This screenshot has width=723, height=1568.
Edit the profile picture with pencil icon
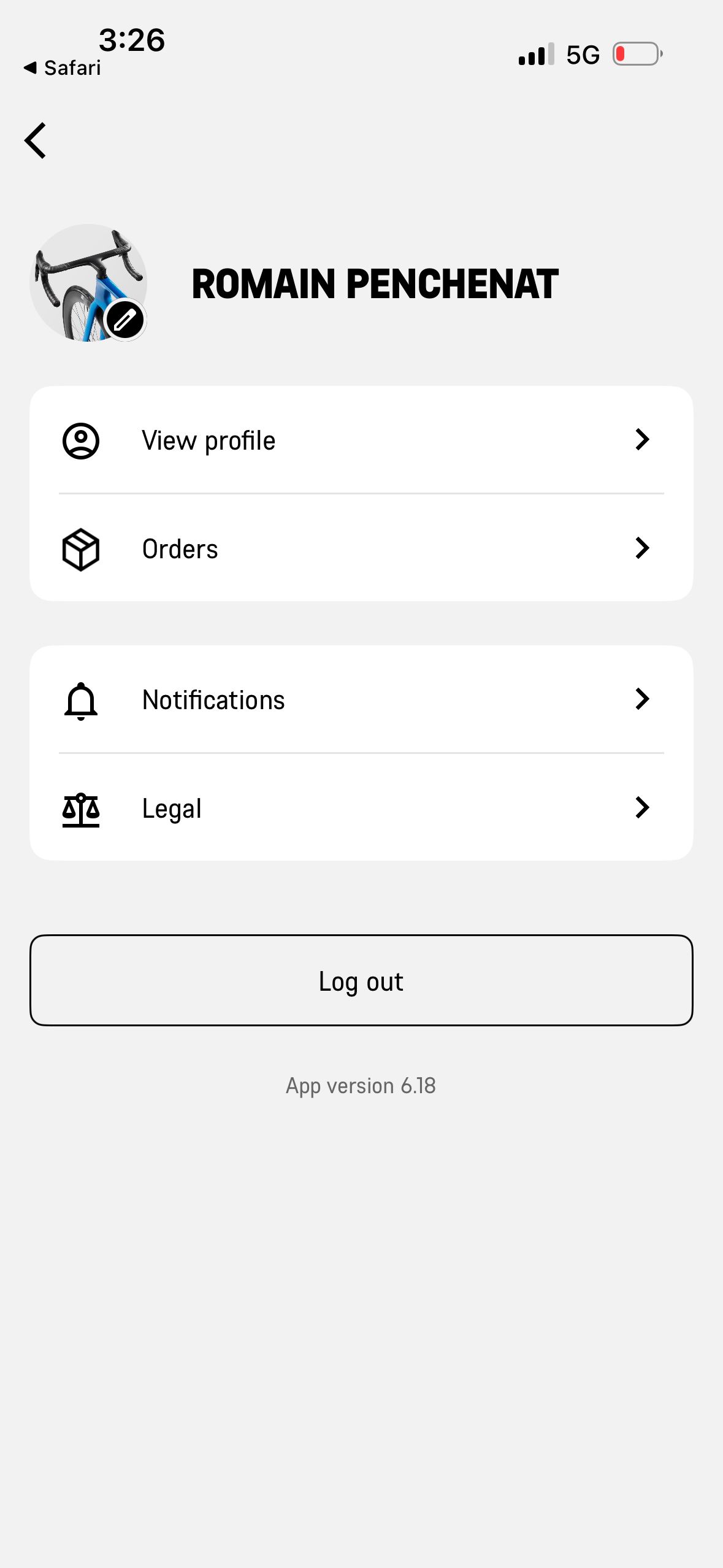point(125,320)
